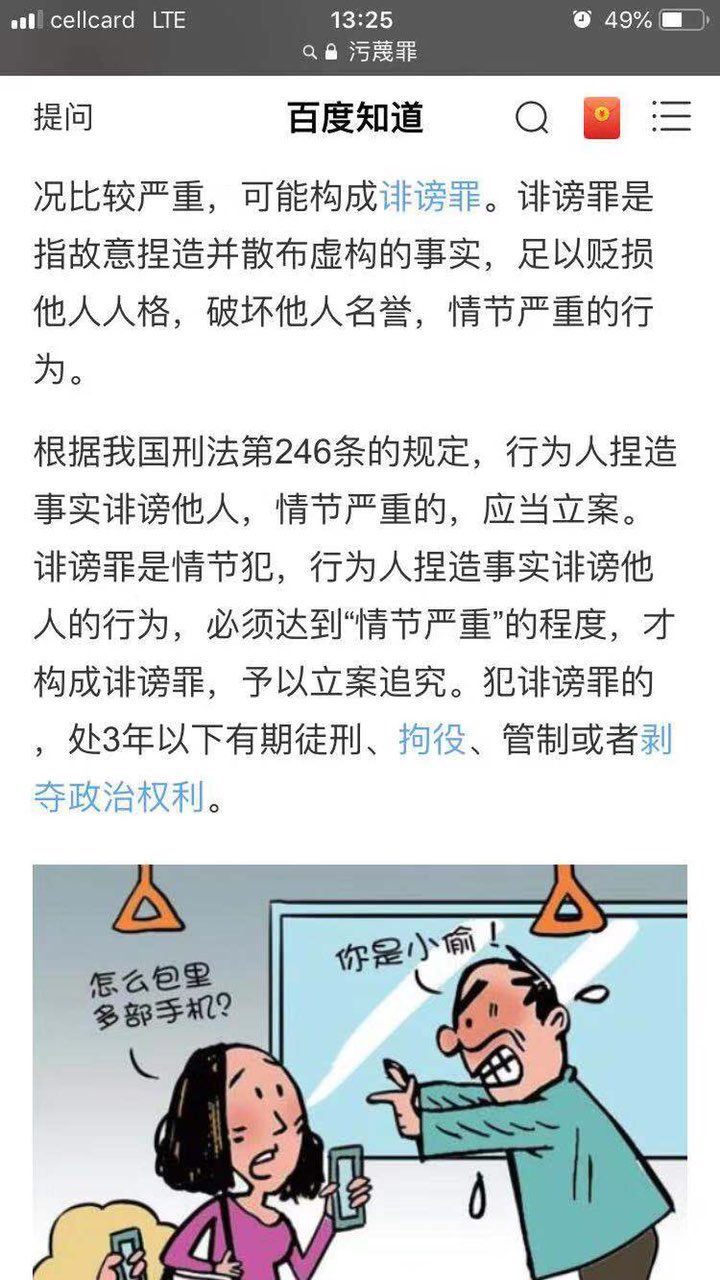Open the search magnifier icon
Image resolution: width=720 pixels, height=1280 pixels.
[531, 118]
